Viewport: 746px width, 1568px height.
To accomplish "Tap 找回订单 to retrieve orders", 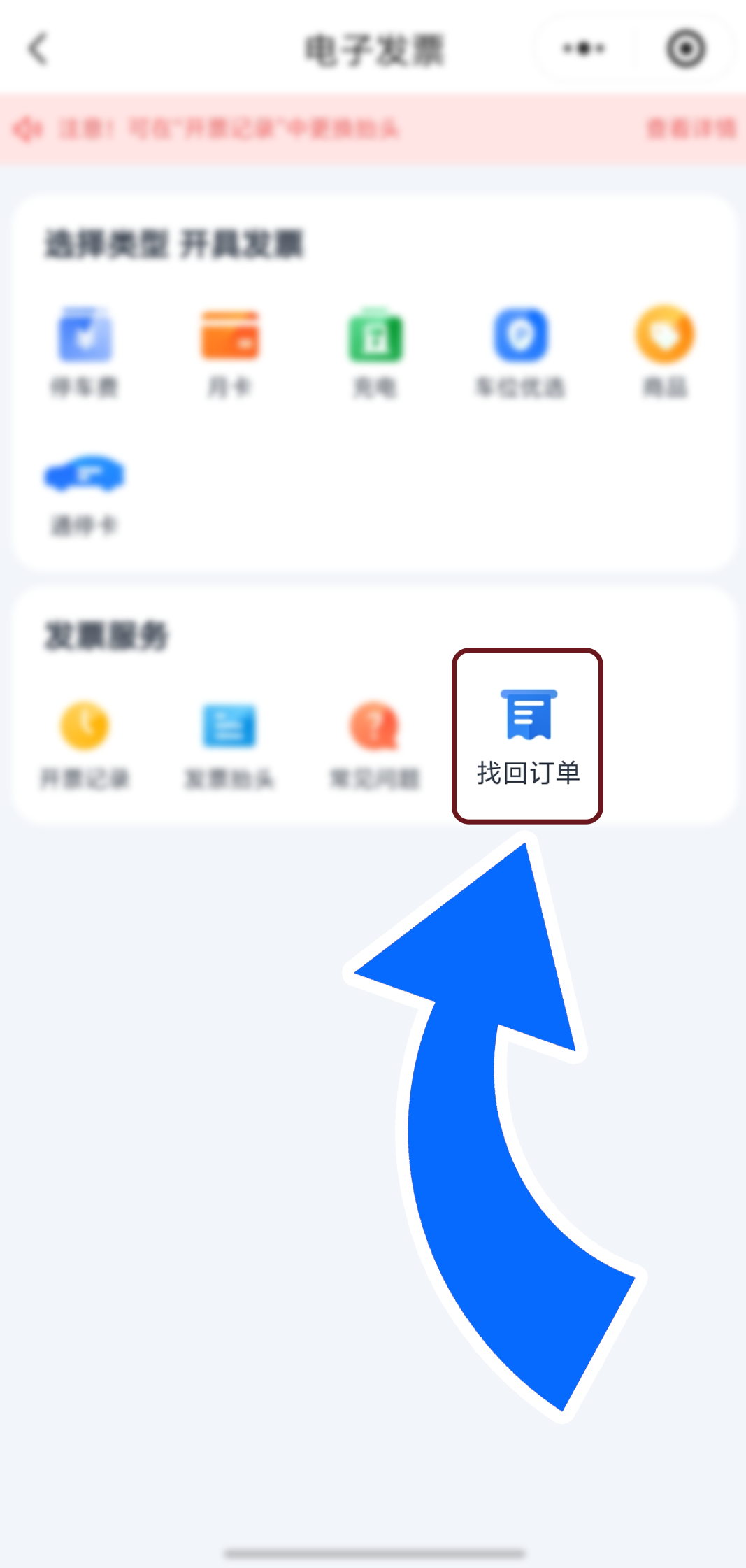I will click(x=528, y=736).
